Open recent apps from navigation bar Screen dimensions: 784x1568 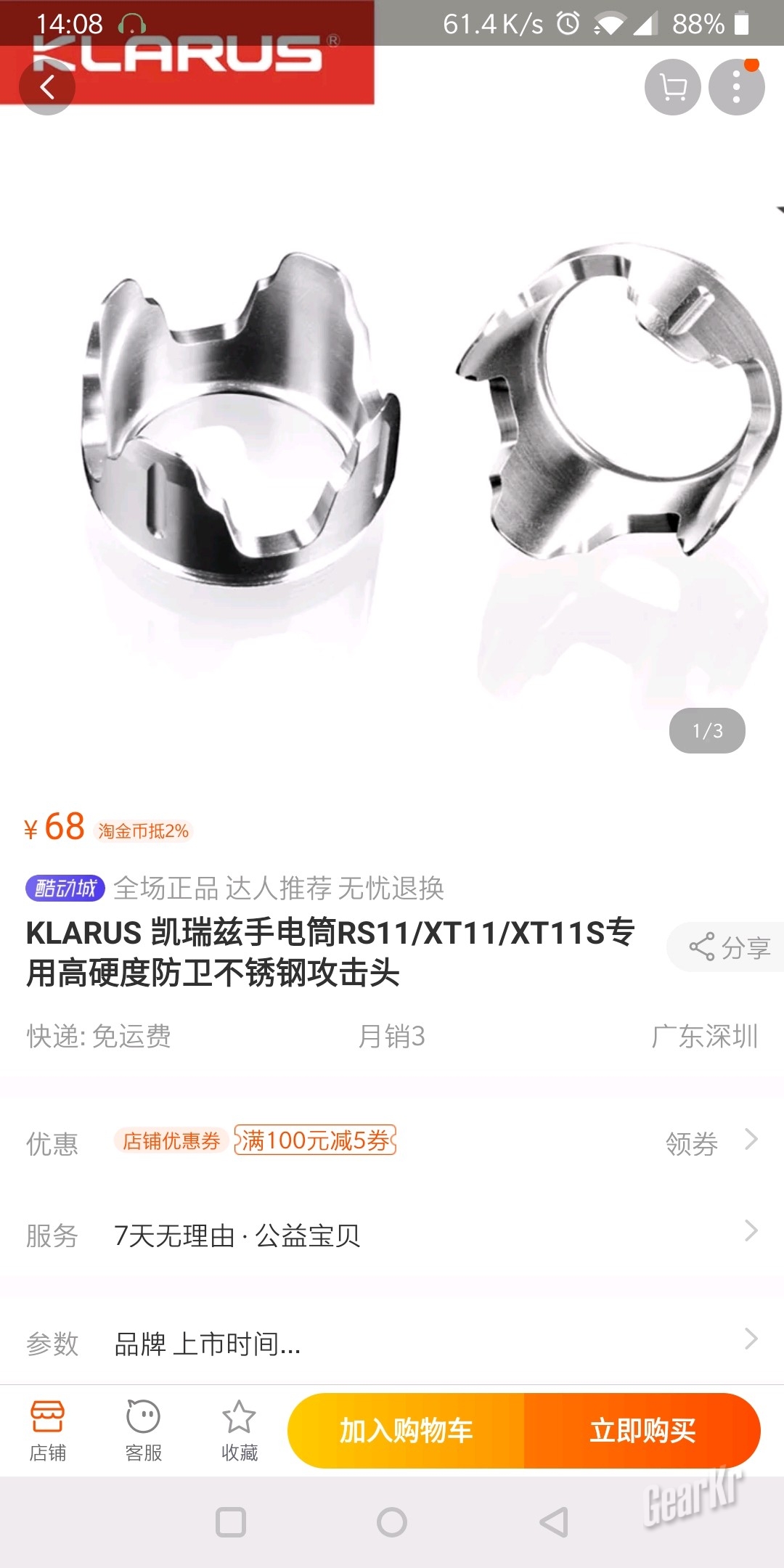coord(231,1522)
